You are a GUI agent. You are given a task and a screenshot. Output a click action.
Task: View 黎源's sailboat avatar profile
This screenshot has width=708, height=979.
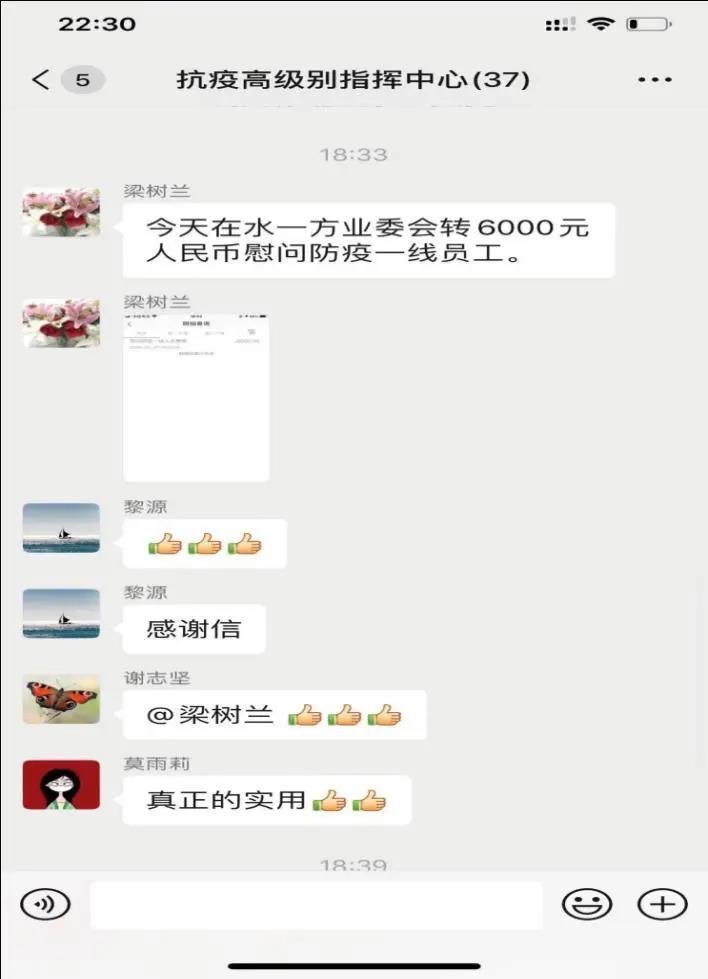[x=61, y=528]
